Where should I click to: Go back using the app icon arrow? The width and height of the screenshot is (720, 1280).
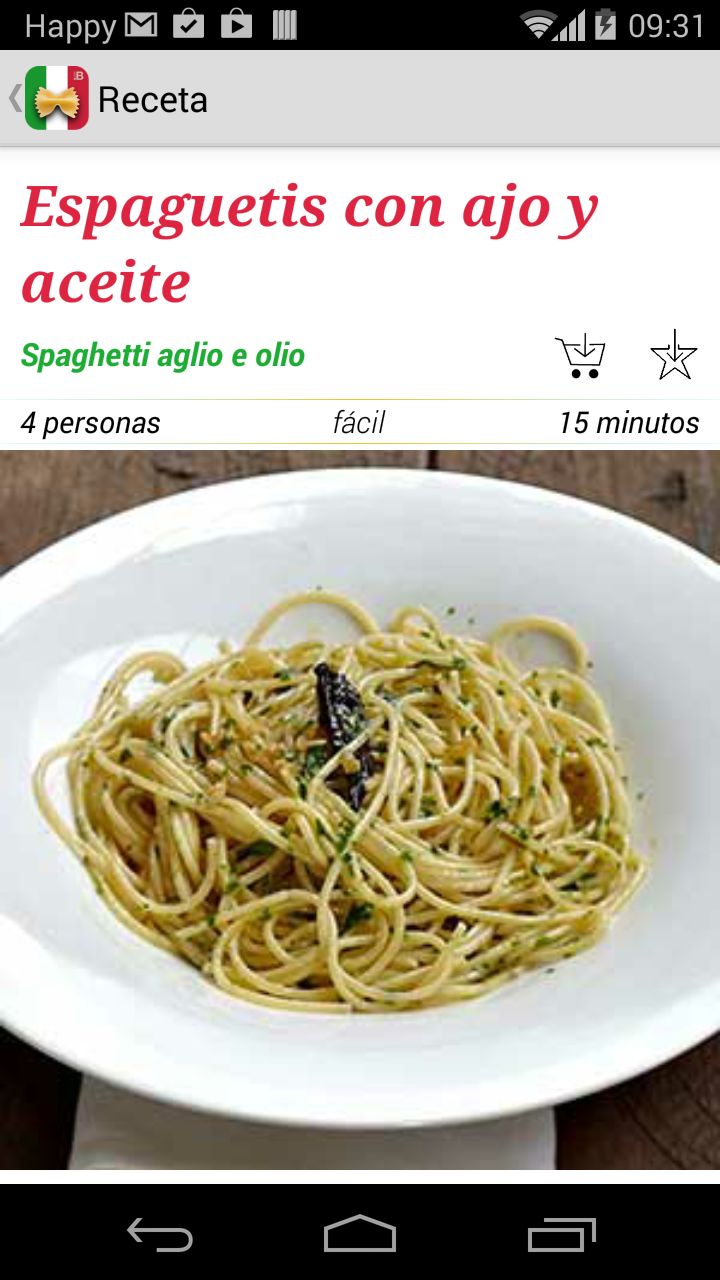(48, 98)
